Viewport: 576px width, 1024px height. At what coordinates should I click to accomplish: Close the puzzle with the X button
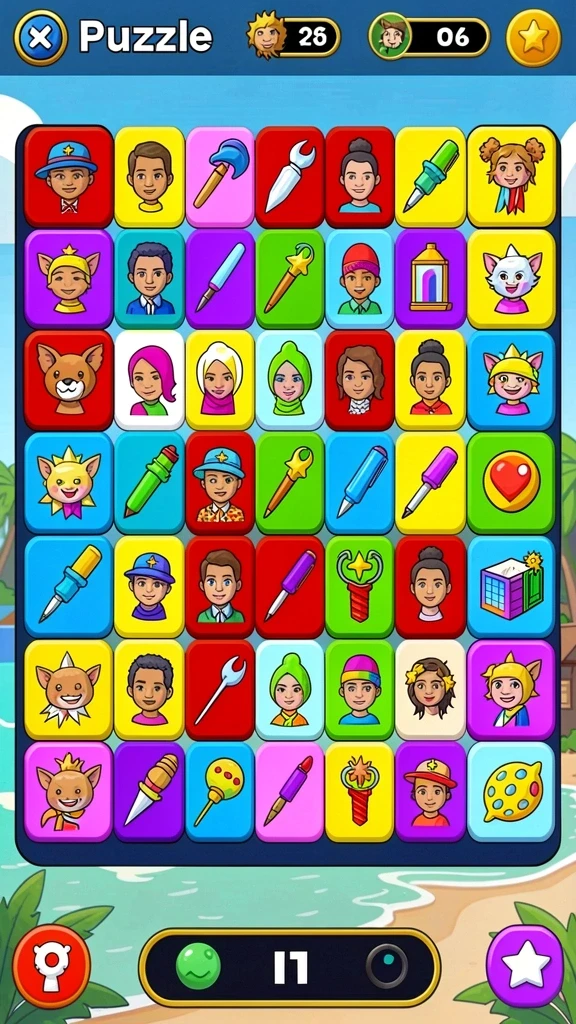40,38
